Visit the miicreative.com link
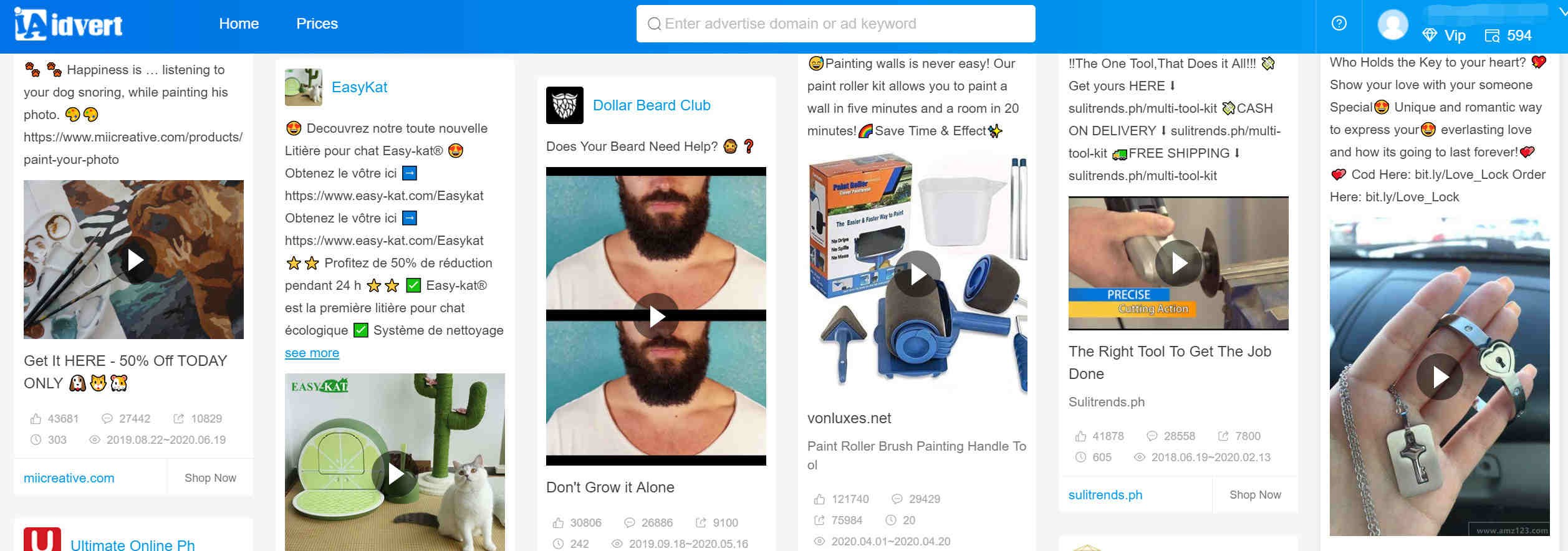1568x551 pixels. pos(69,478)
